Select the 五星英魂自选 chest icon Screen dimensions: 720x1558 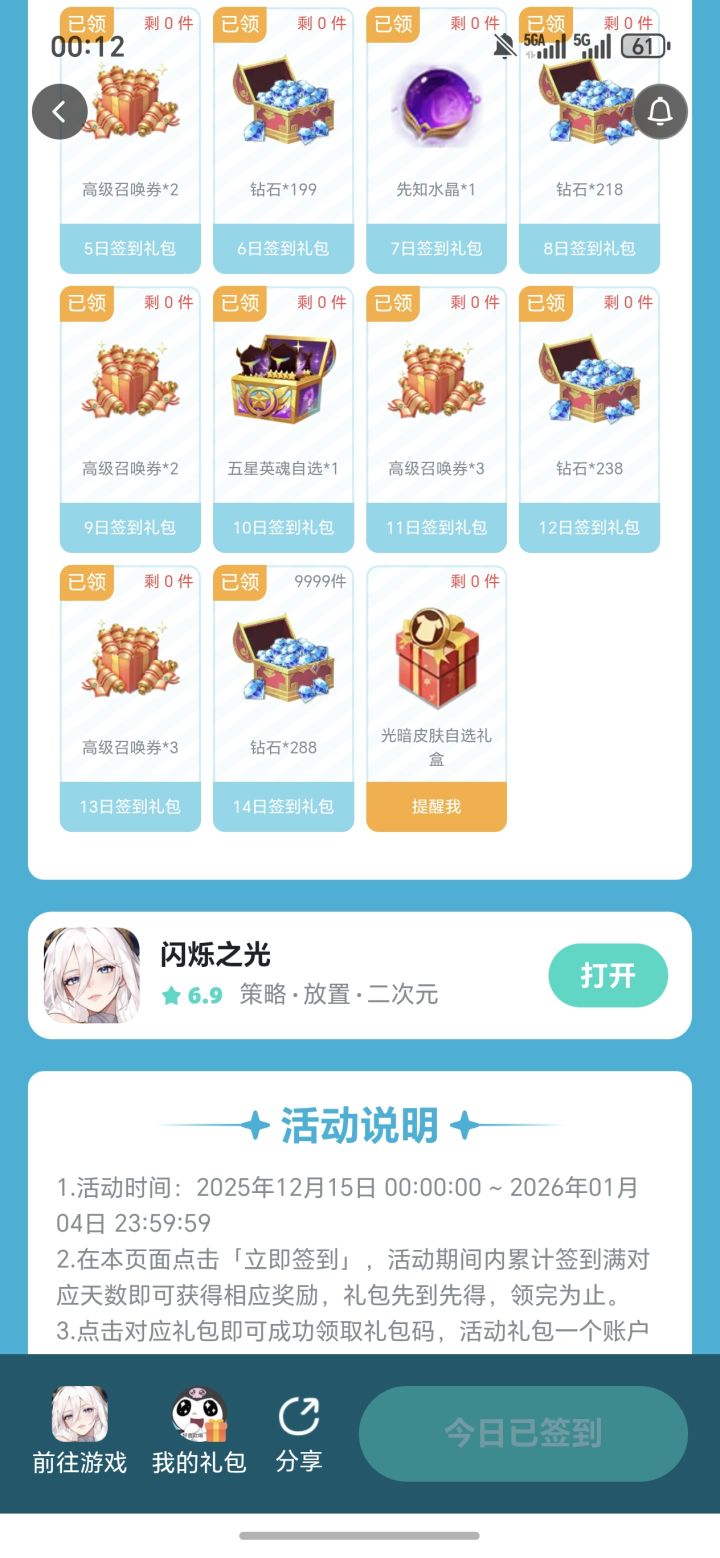(x=283, y=375)
